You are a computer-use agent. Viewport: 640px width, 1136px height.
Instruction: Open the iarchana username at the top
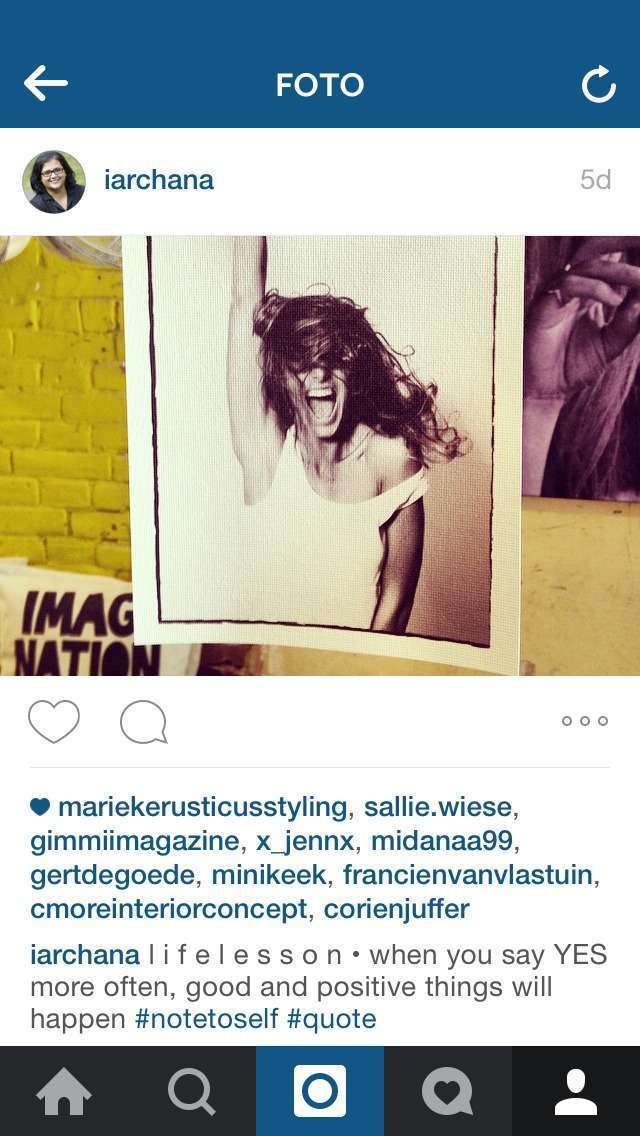(x=159, y=180)
